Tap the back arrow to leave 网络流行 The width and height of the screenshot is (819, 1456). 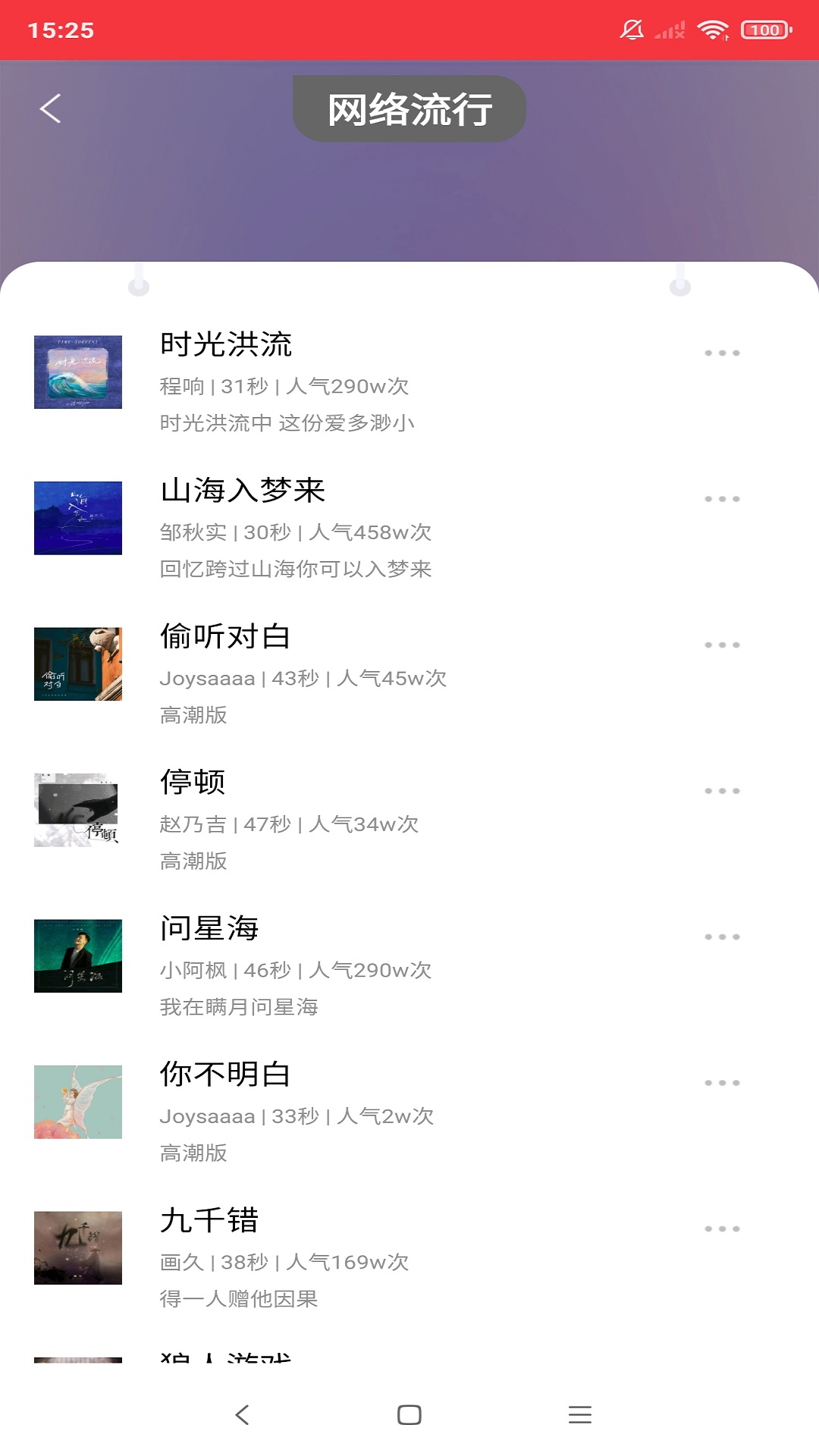[50, 108]
